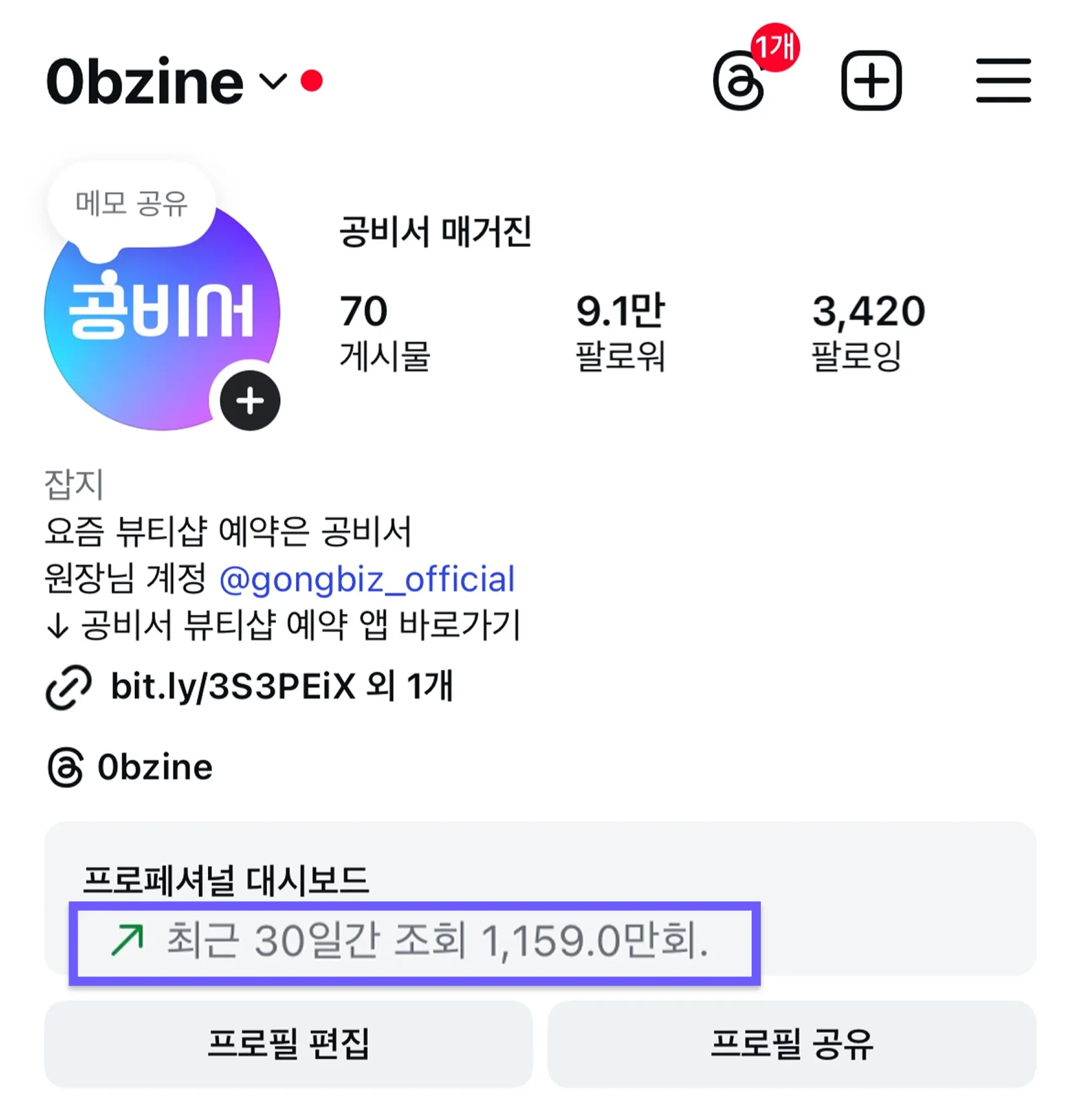Screen dimensions: 1081x1120
Task: Open 프로페셔널 대시보드 card
Action: [x=540, y=897]
